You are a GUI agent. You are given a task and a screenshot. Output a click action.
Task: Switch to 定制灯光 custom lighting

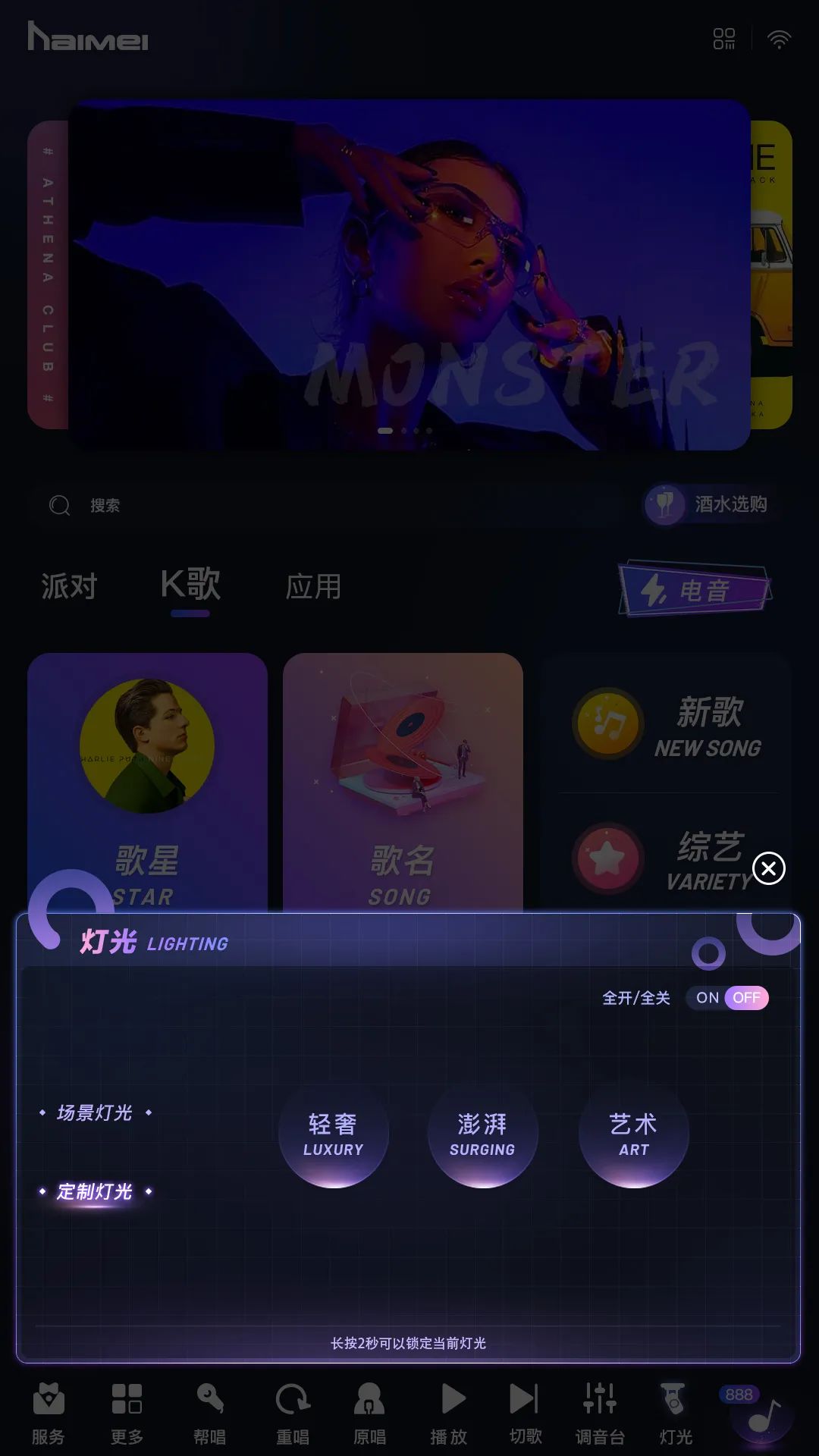click(x=95, y=1191)
